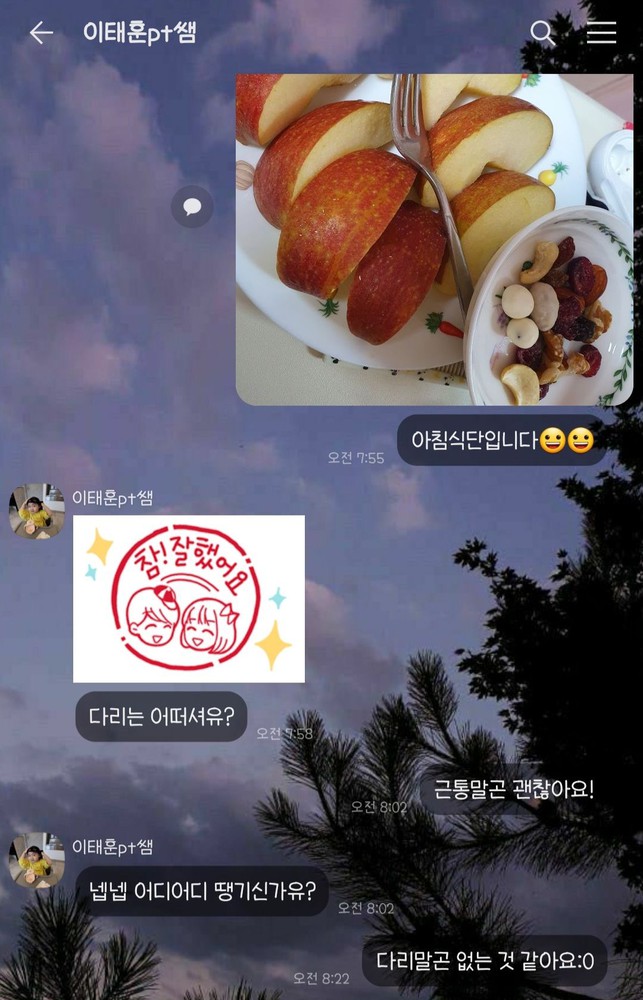Open the sent apple breakfast photo
The image size is (643, 1000).
pos(434,239)
